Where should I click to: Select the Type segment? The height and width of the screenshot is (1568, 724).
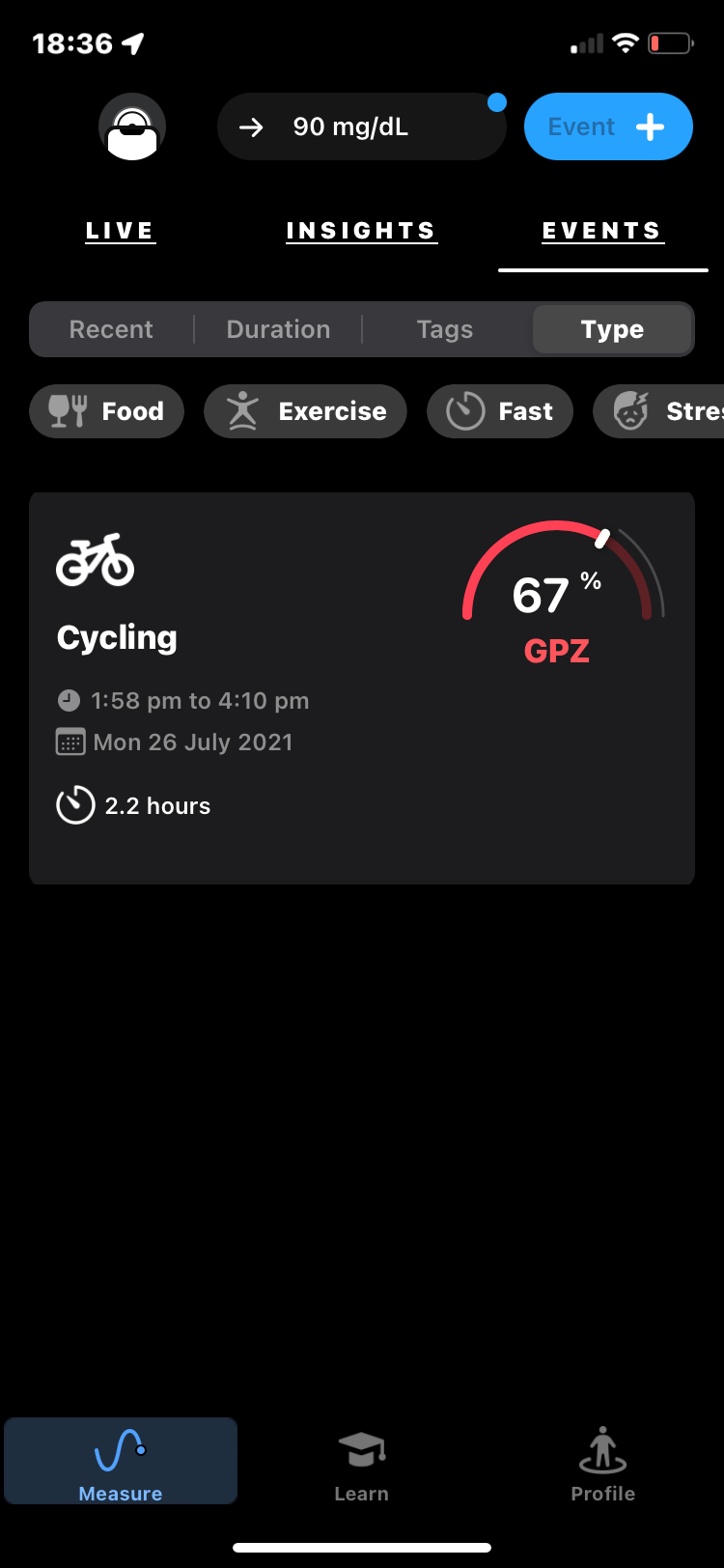pyautogui.click(x=612, y=329)
